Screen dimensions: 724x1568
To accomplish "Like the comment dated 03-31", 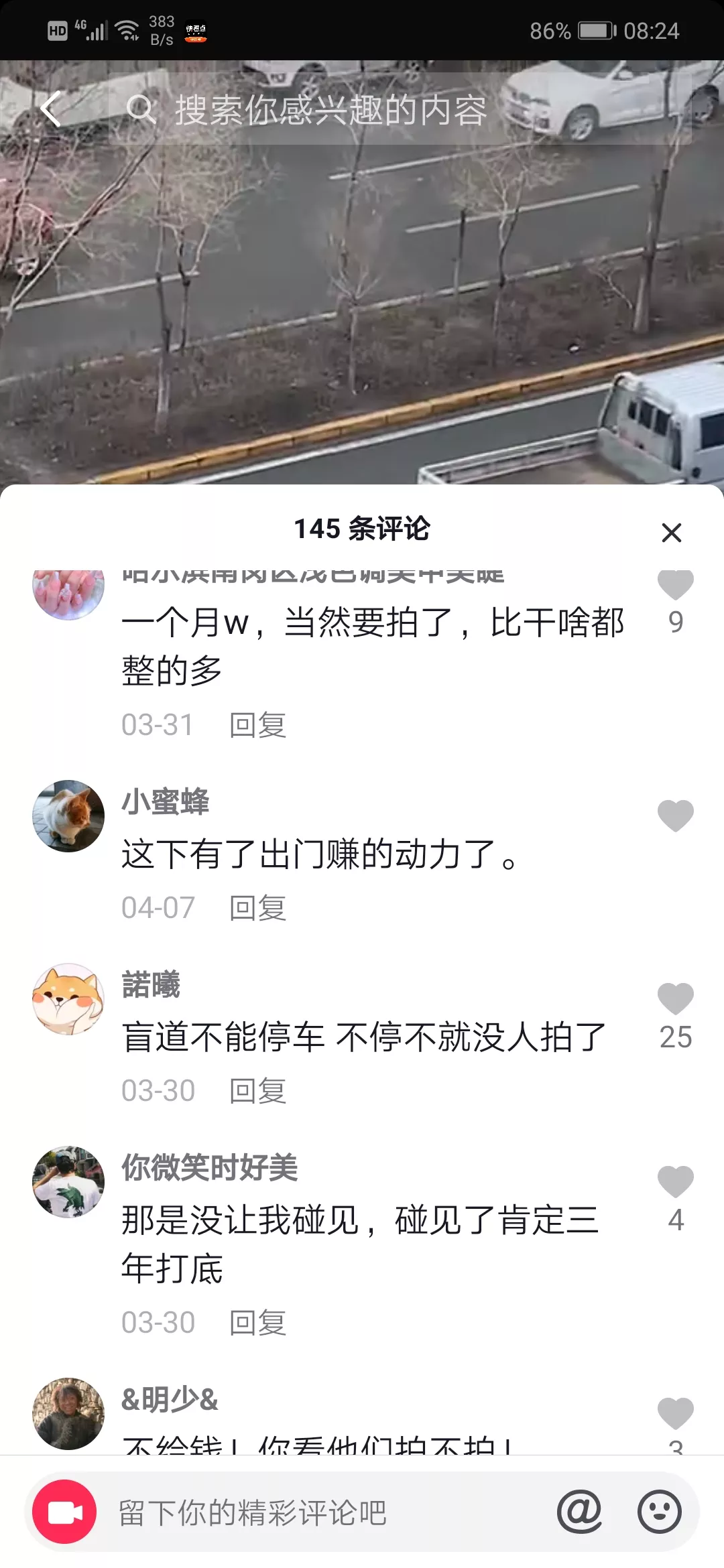I will pyautogui.click(x=675, y=586).
